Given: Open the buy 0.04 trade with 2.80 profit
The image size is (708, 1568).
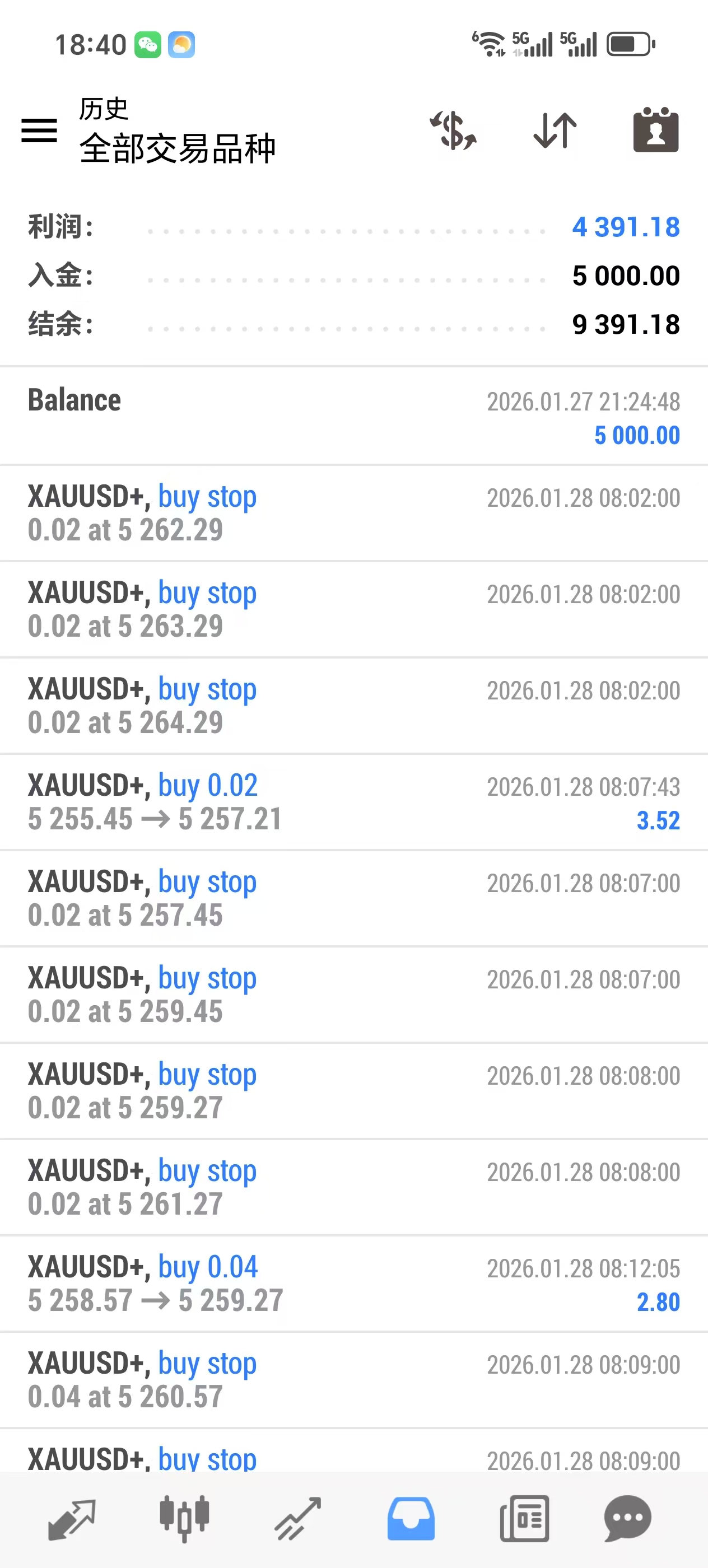Looking at the screenshot, I should 353,1283.
